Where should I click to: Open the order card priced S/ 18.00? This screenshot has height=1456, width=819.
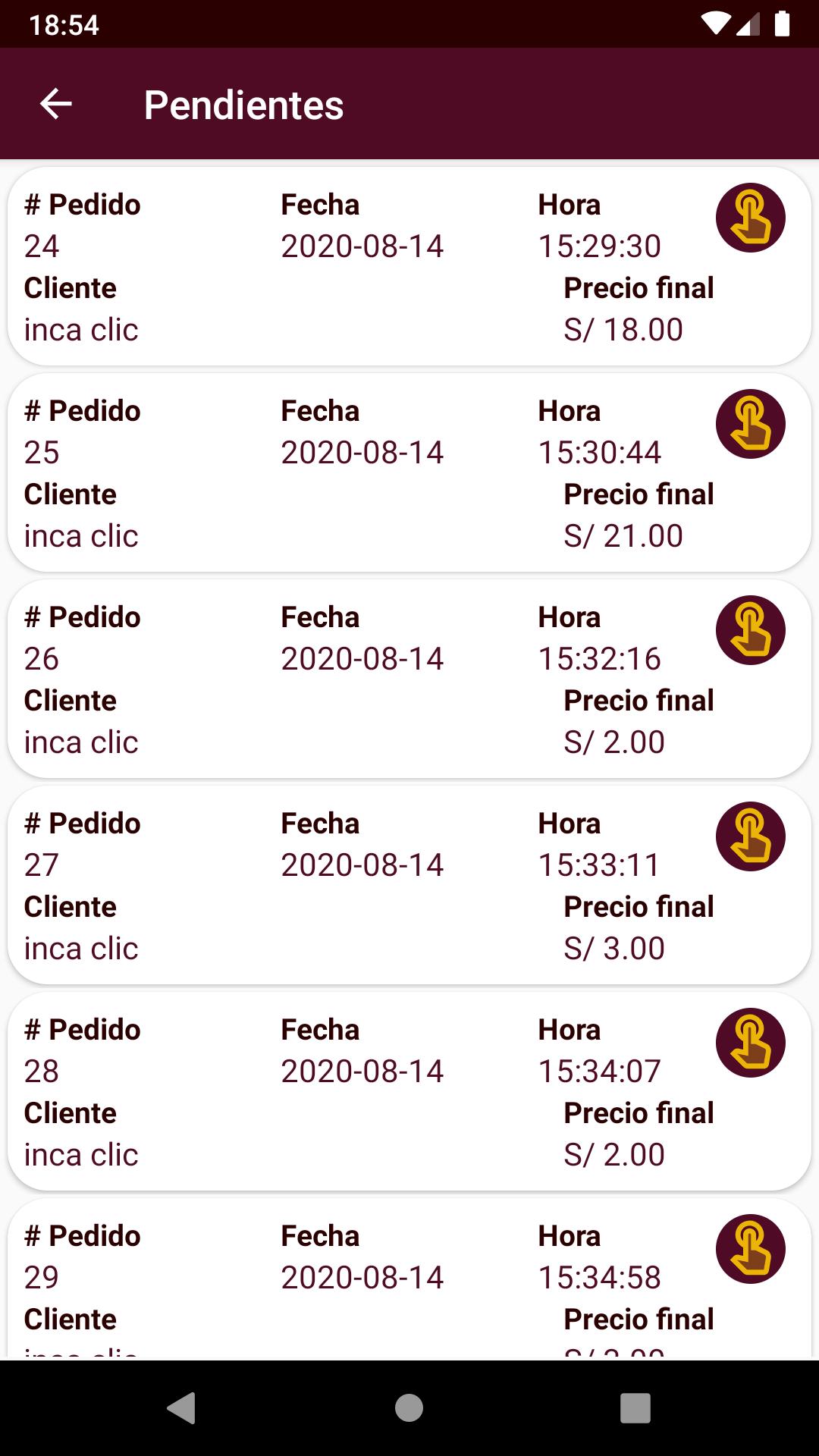(409, 266)
